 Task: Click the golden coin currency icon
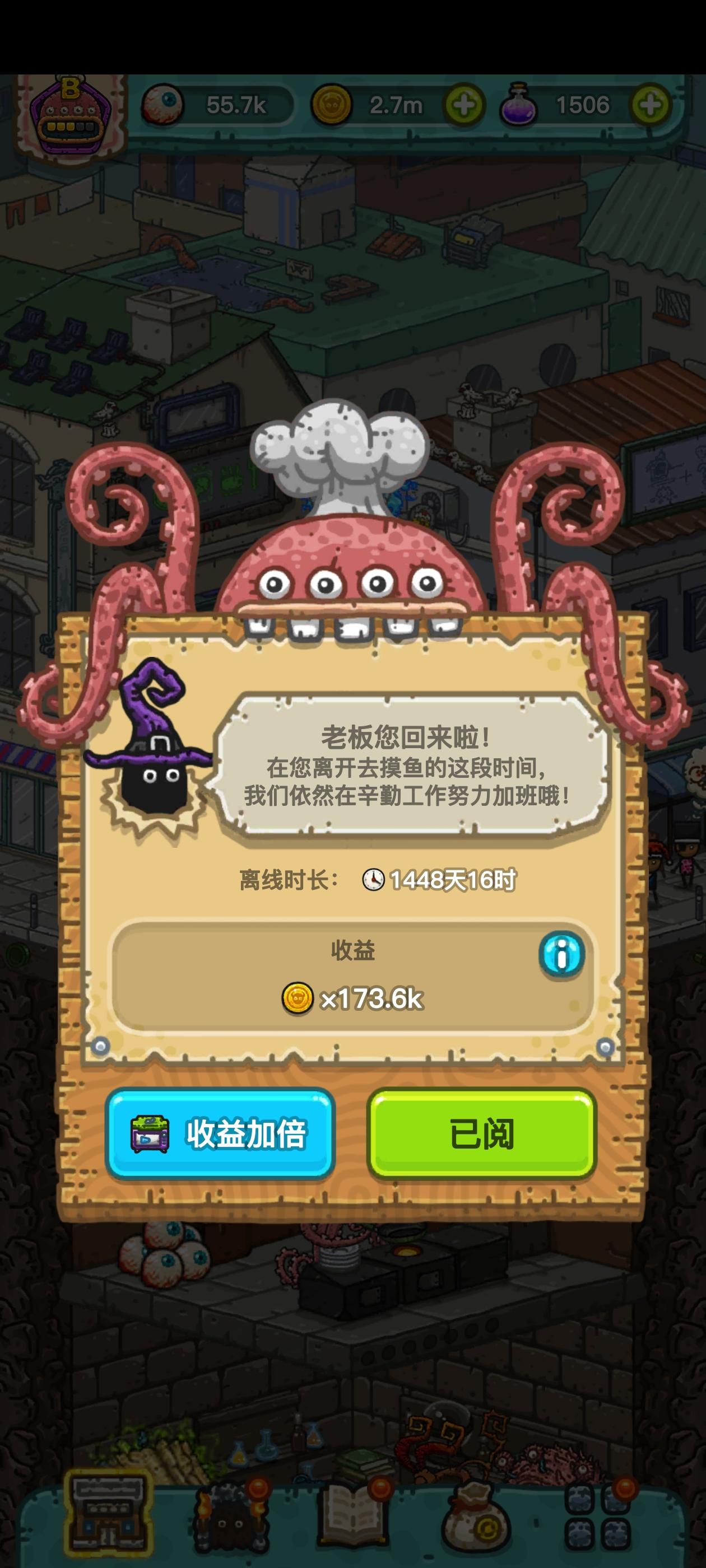(x=331, y=104)
